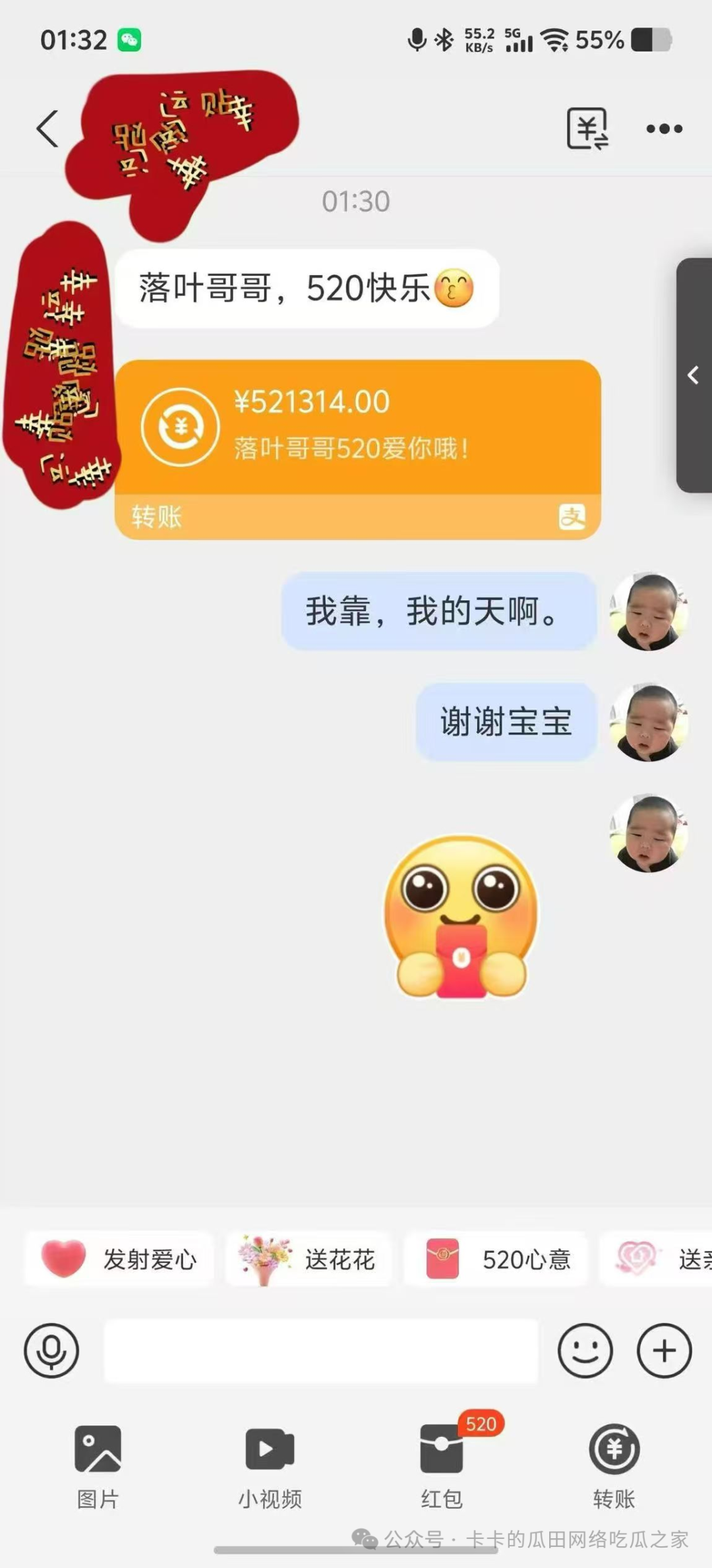
Task: Tap the 发射爱心 chip
Action: pos(119,1259)
